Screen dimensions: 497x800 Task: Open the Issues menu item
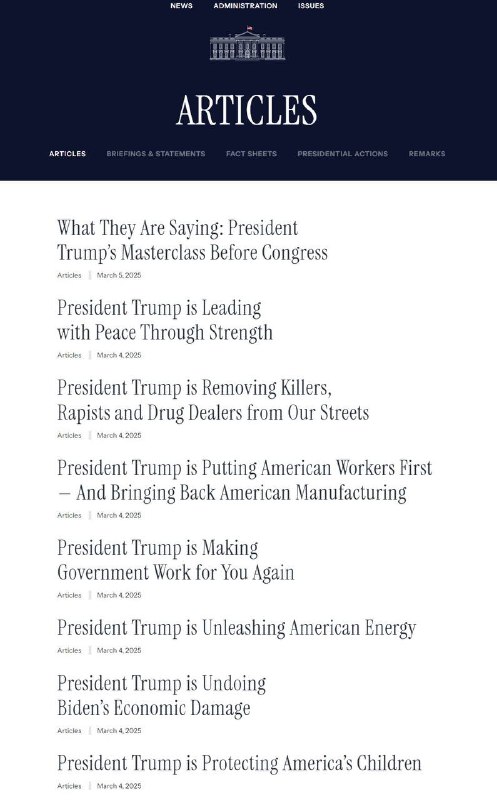point(311,6)
